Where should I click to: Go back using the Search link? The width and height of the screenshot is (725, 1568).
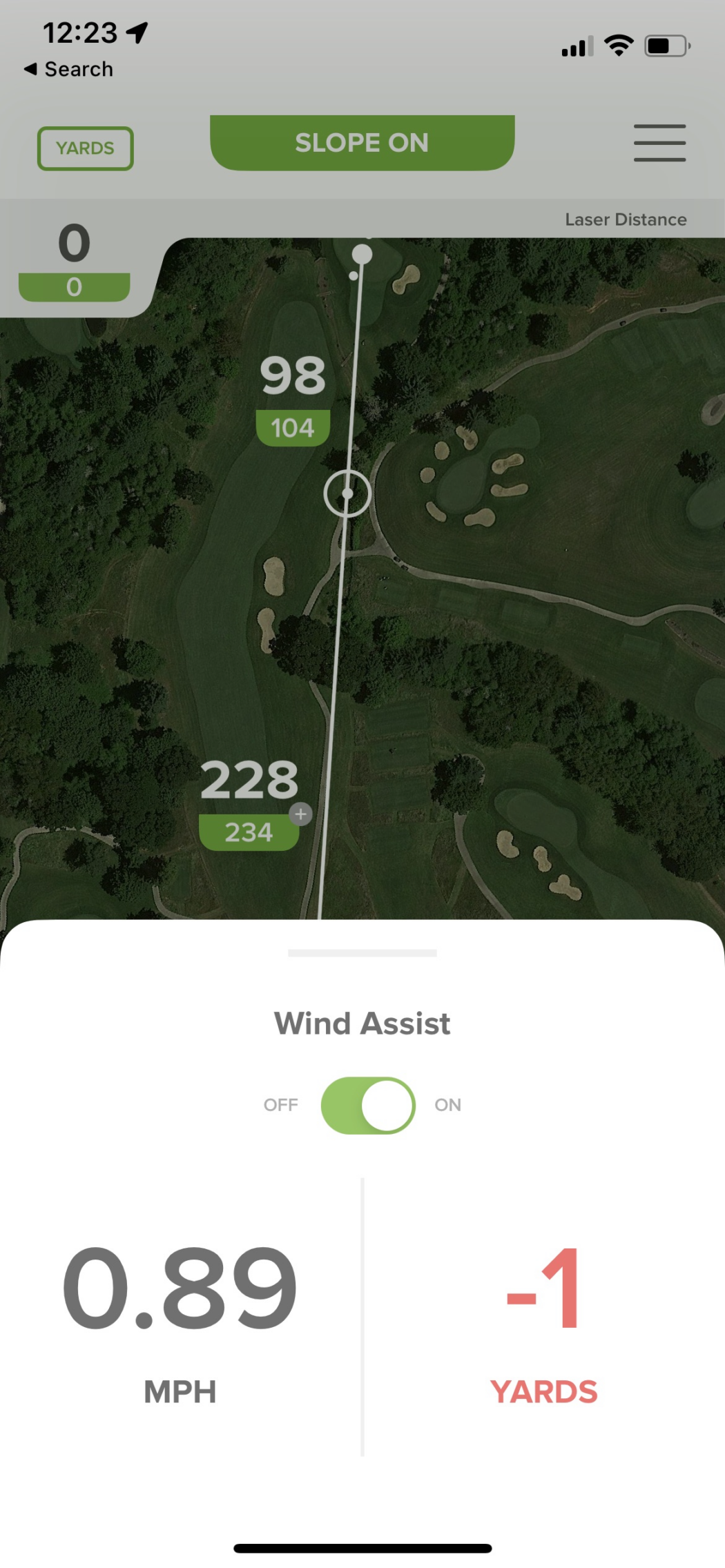pyautogui.click(x=69, y=68)
